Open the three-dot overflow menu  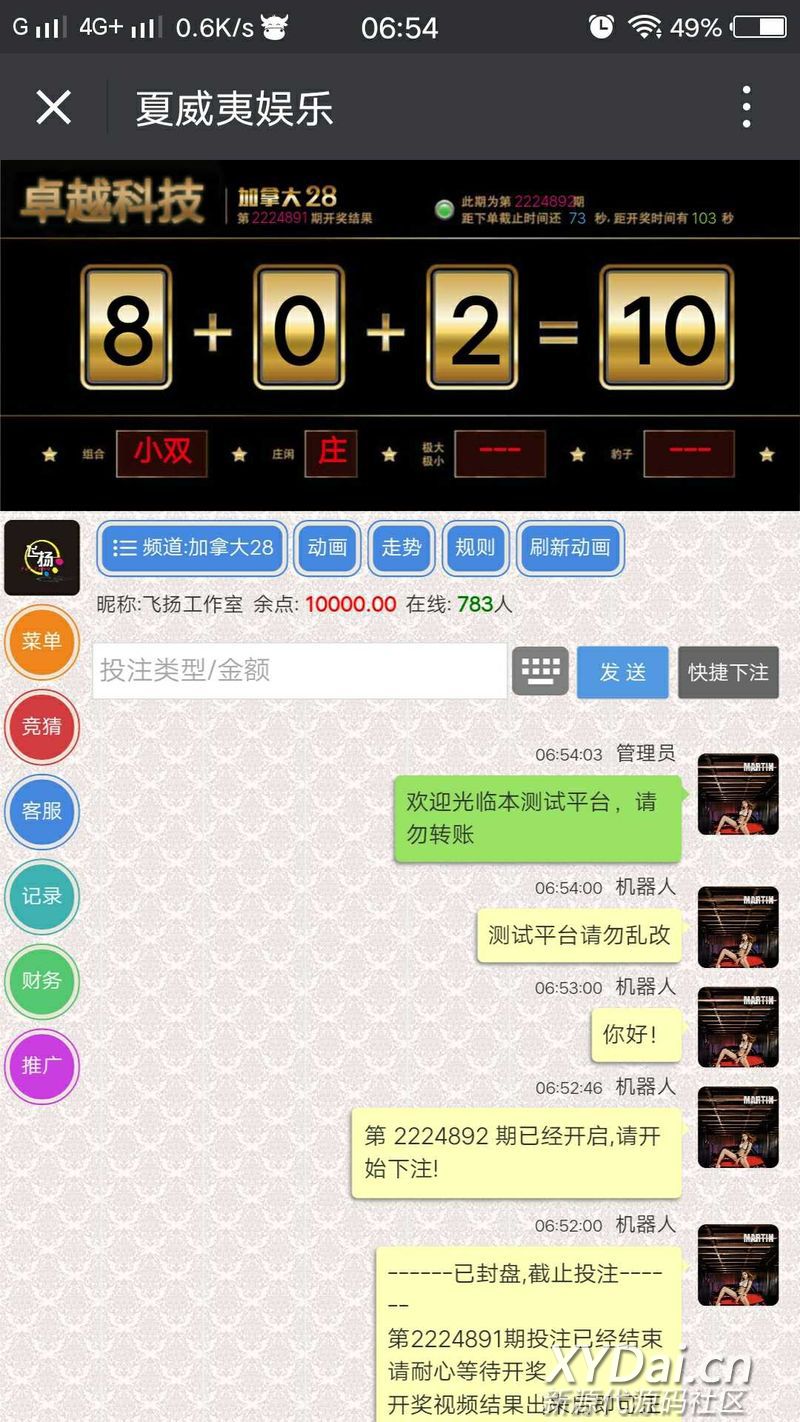pos(746,107)
